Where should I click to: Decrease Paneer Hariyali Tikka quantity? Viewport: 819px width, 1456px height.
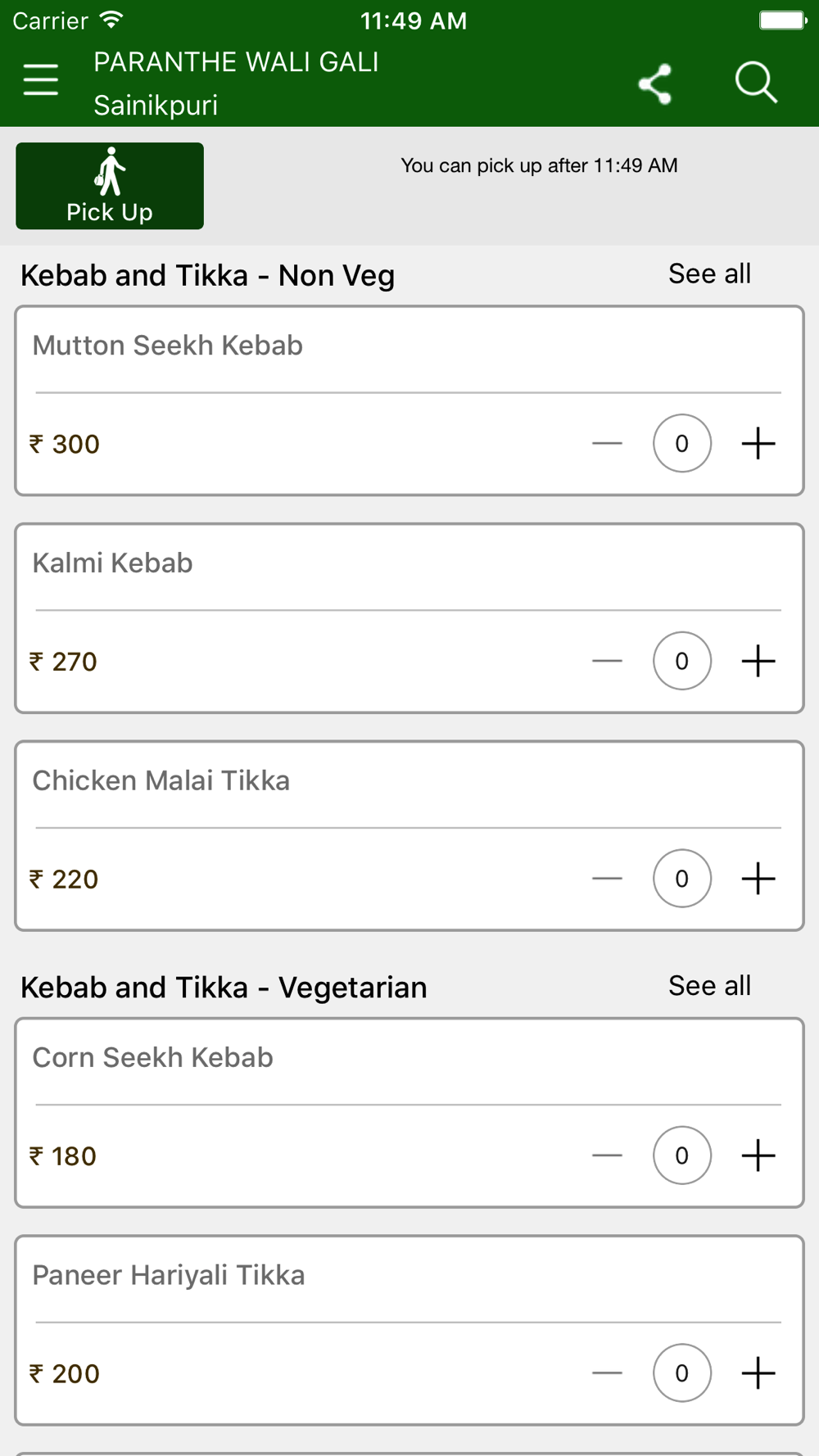(x=607, y=1373)
